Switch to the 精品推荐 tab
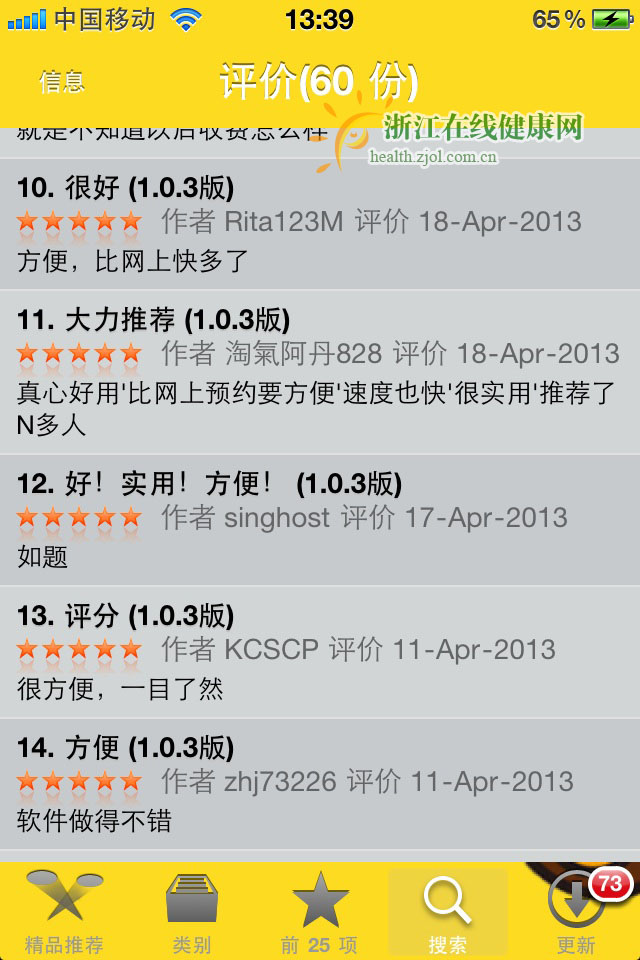 [x=64, y=912]
